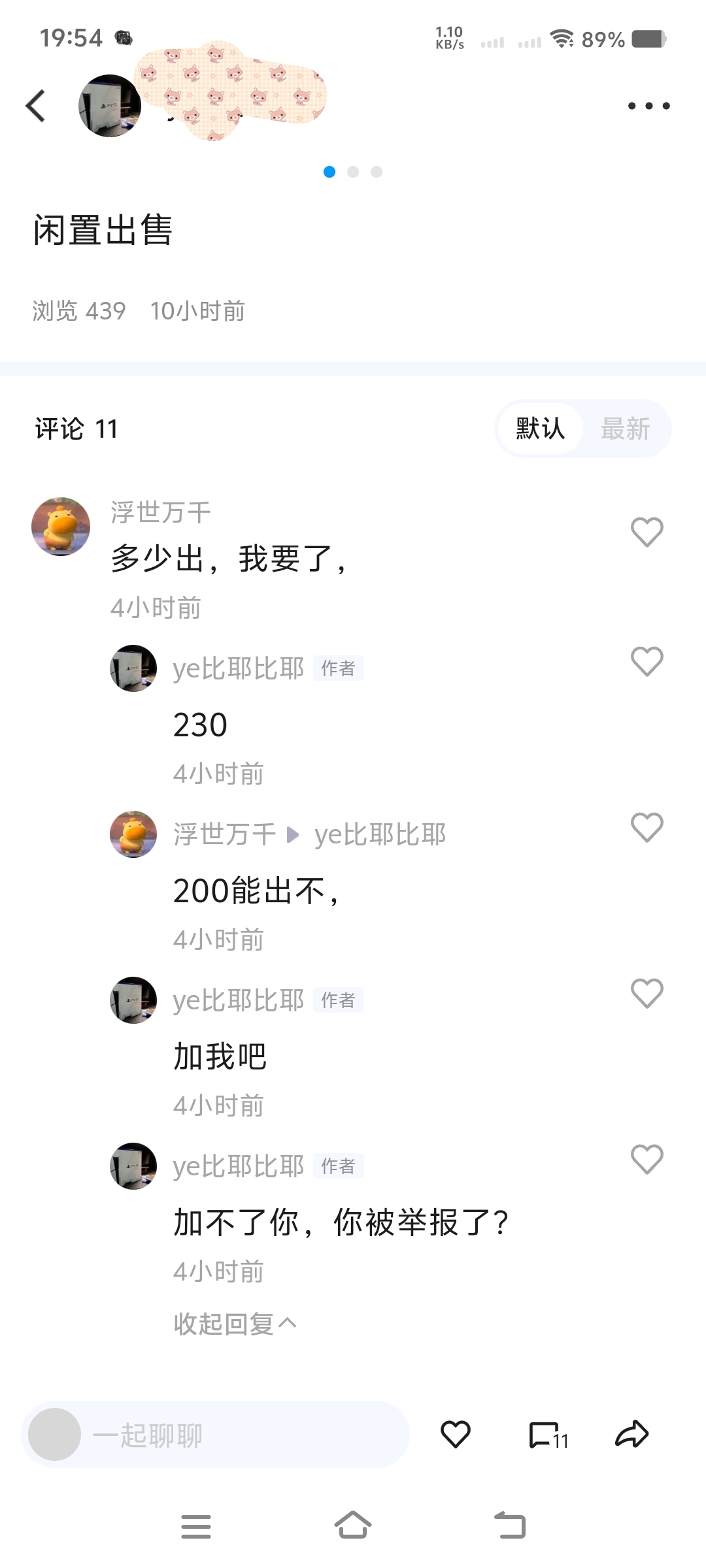
Task: Go back using the top-left arrow
Action: tap(35, 106)
